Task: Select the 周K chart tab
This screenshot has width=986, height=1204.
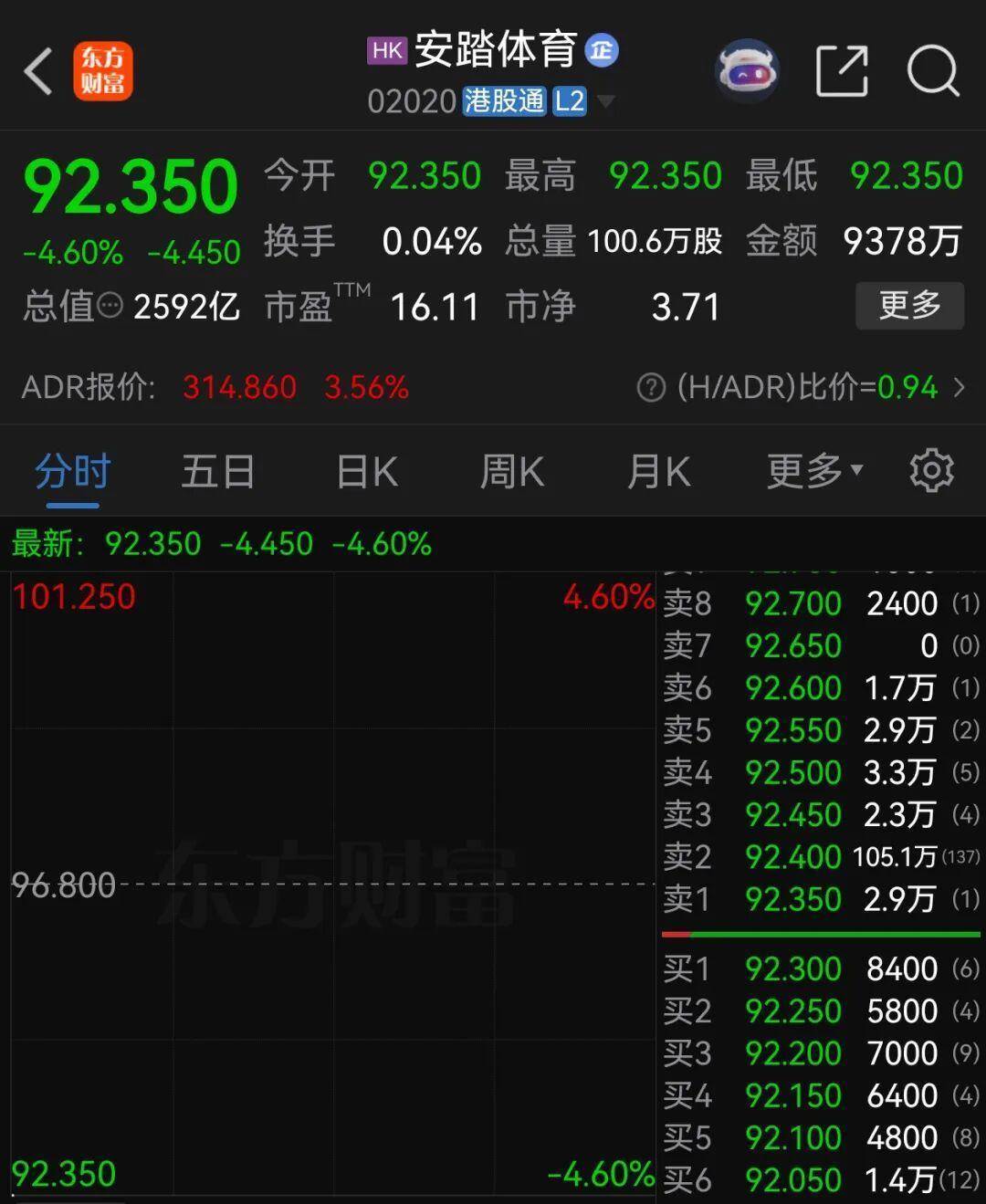Action: click(512, 473)
